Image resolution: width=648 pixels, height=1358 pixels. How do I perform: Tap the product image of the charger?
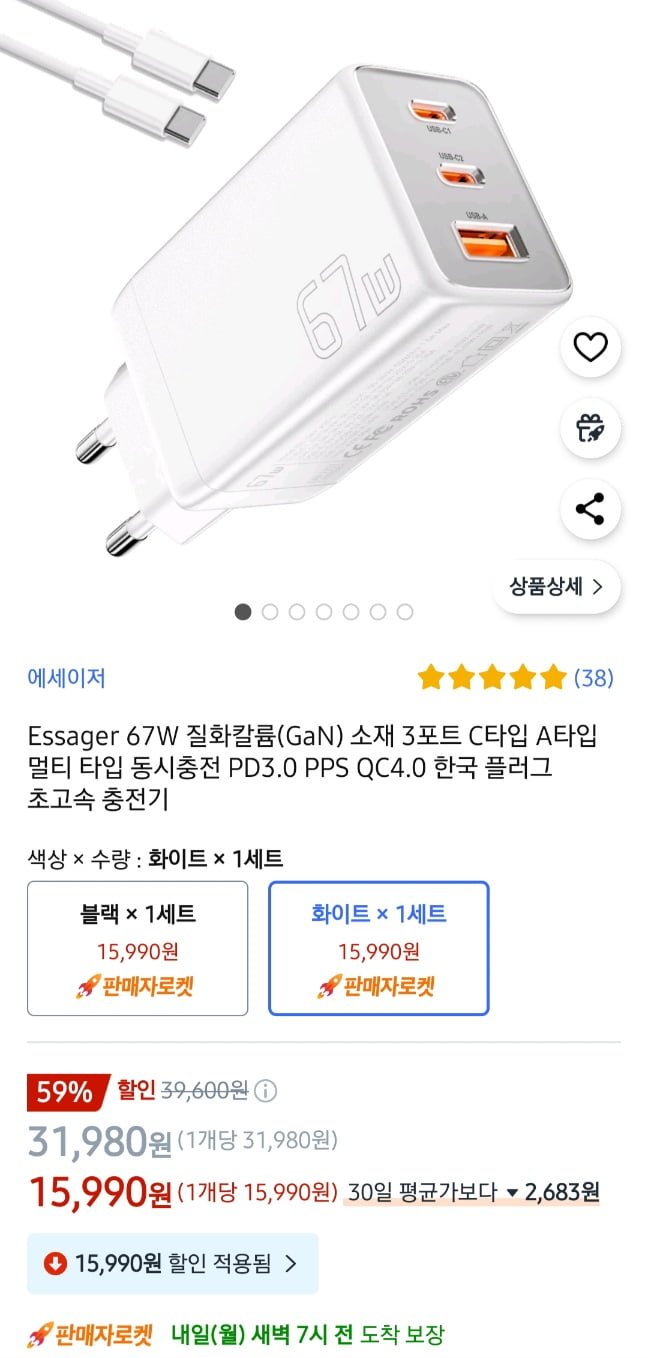click(320, 300)
